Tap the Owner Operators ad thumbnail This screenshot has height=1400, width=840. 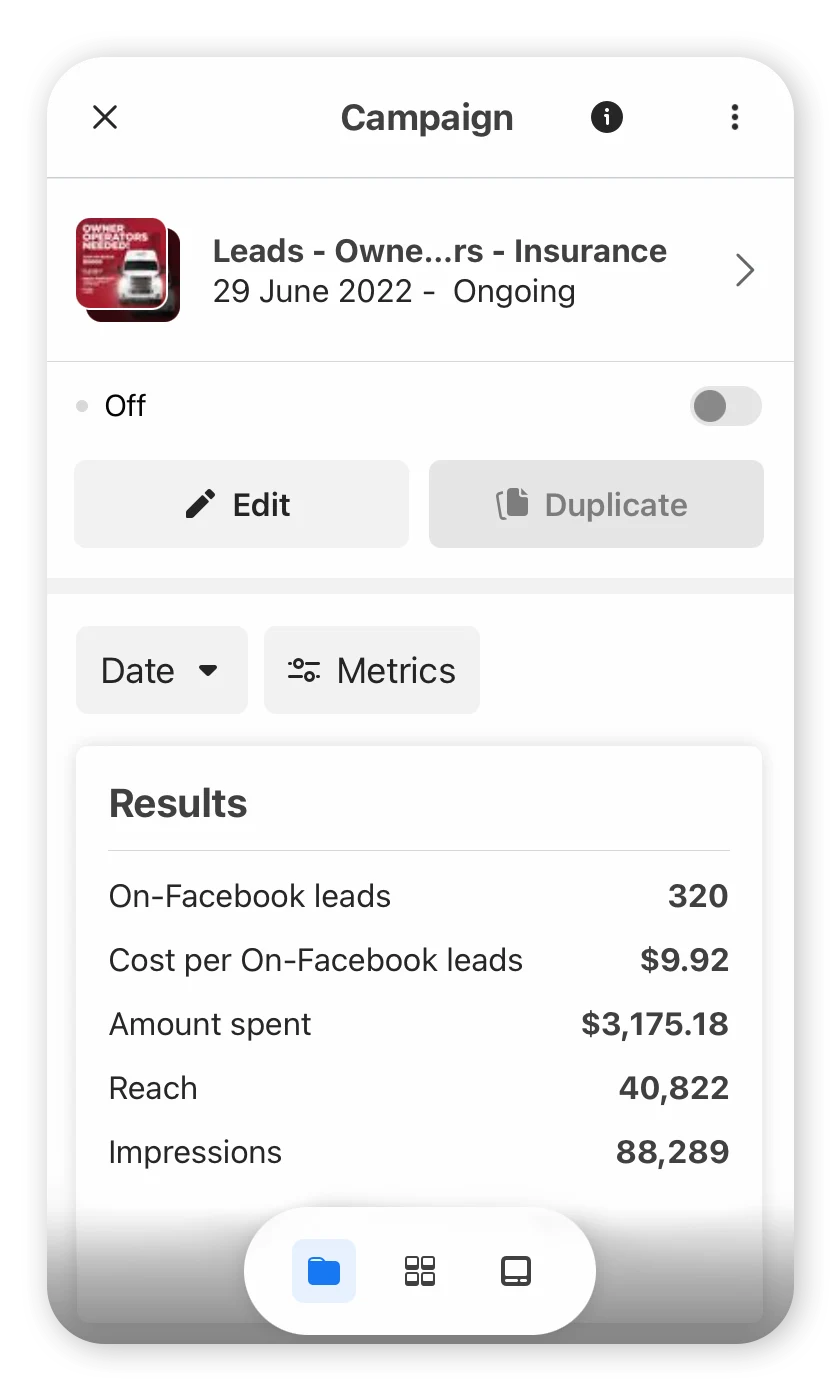(127, 270)
